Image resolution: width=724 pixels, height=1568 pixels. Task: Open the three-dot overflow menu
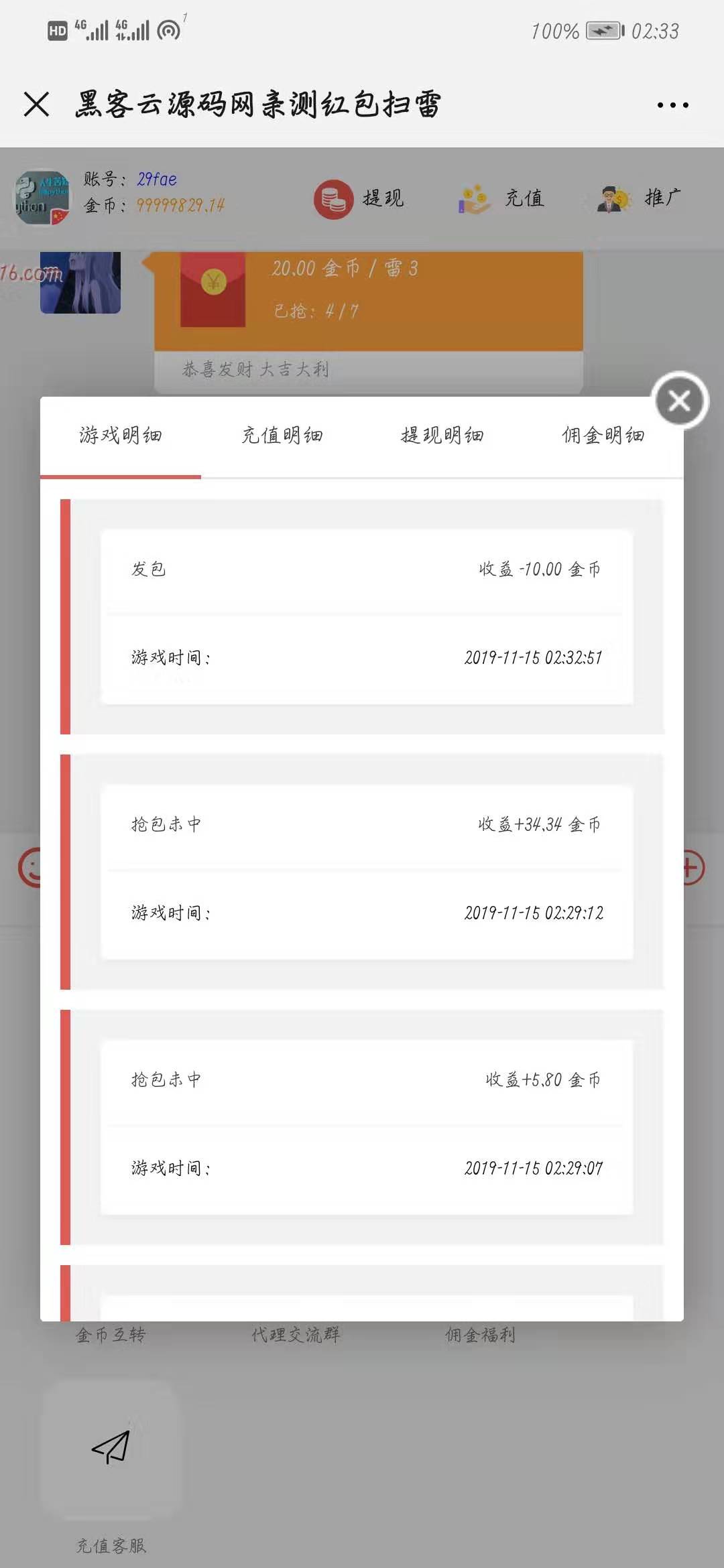[x=672, y=105]
